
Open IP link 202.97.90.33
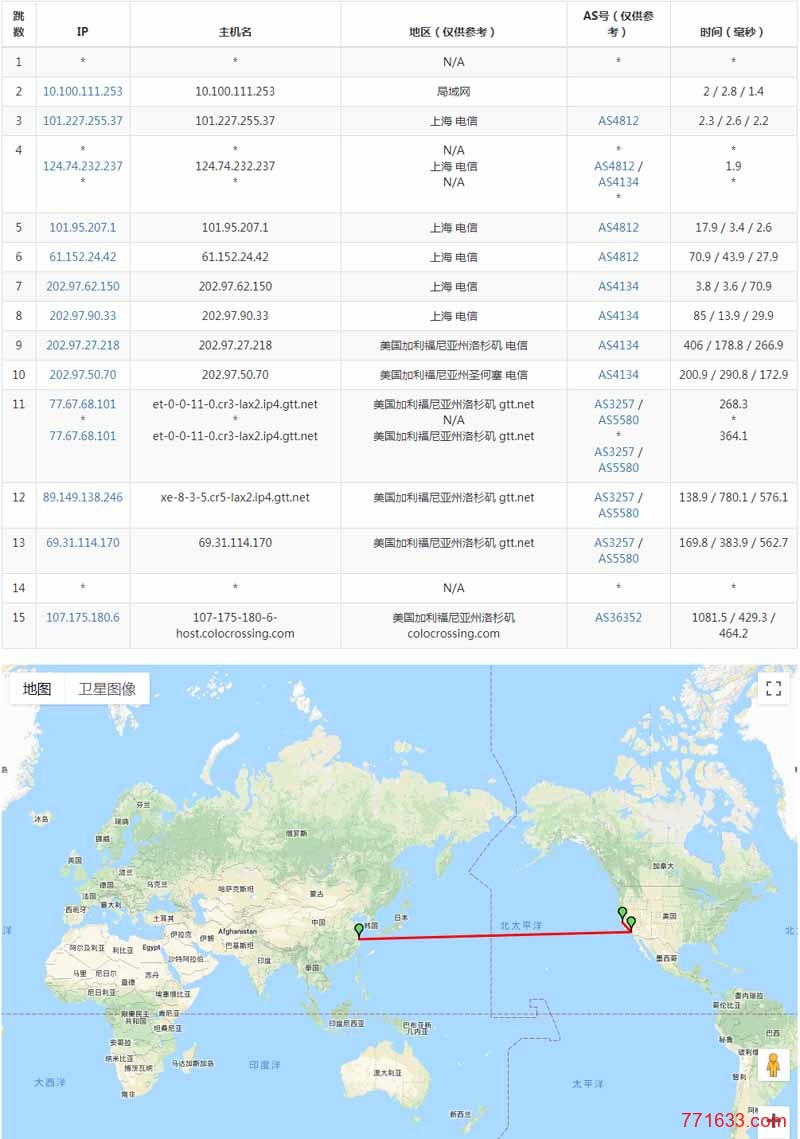tap(83, 316)
